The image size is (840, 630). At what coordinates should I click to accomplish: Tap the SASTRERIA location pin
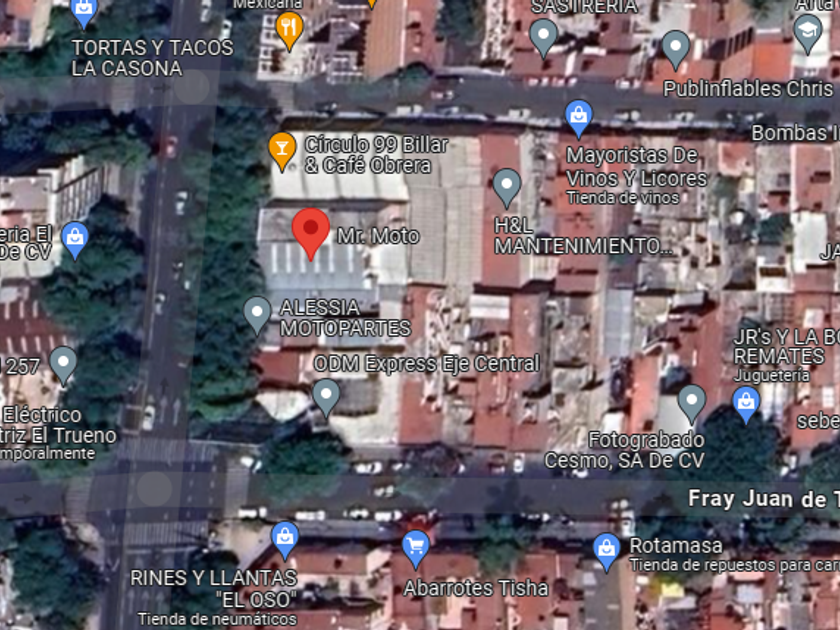[544, 38]
